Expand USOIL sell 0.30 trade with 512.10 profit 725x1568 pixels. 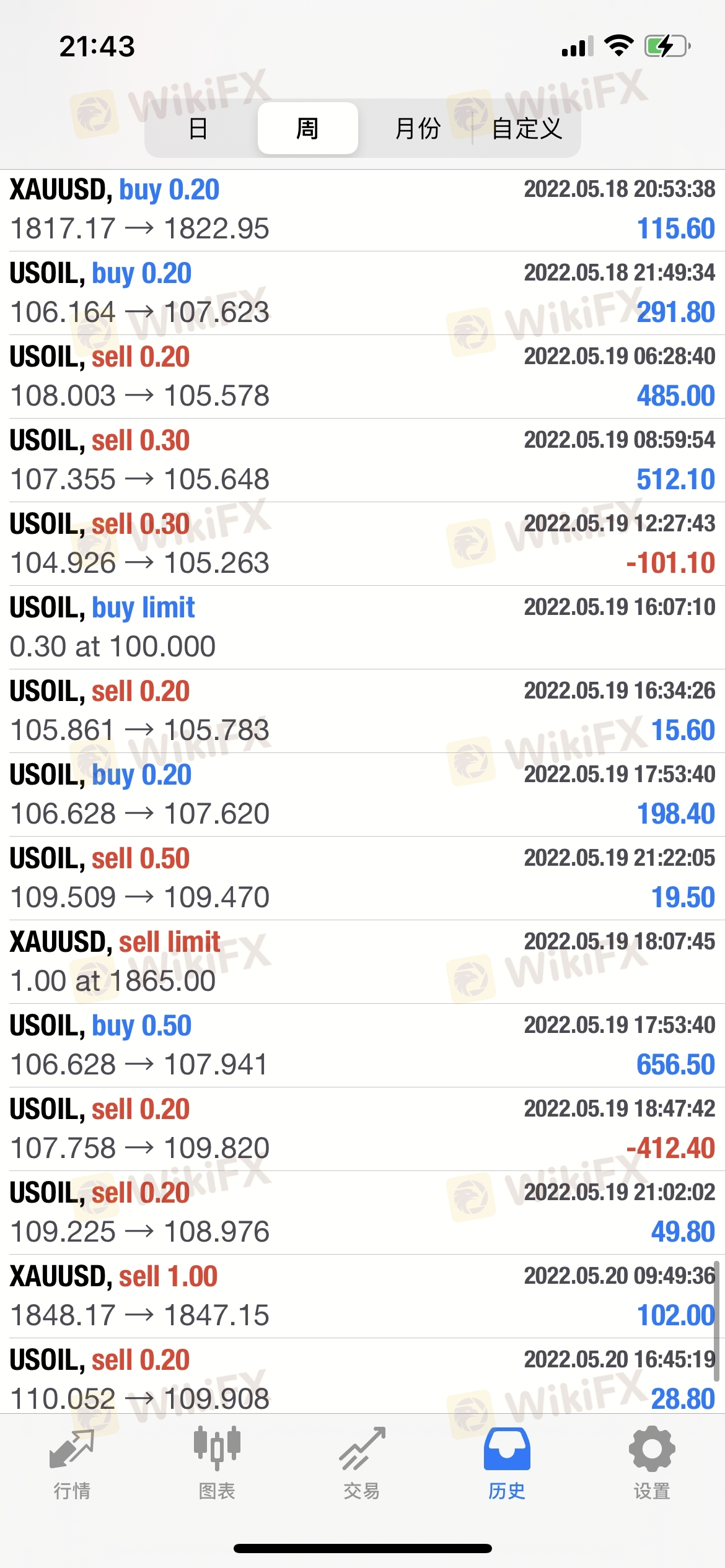(x=362, y=460)
